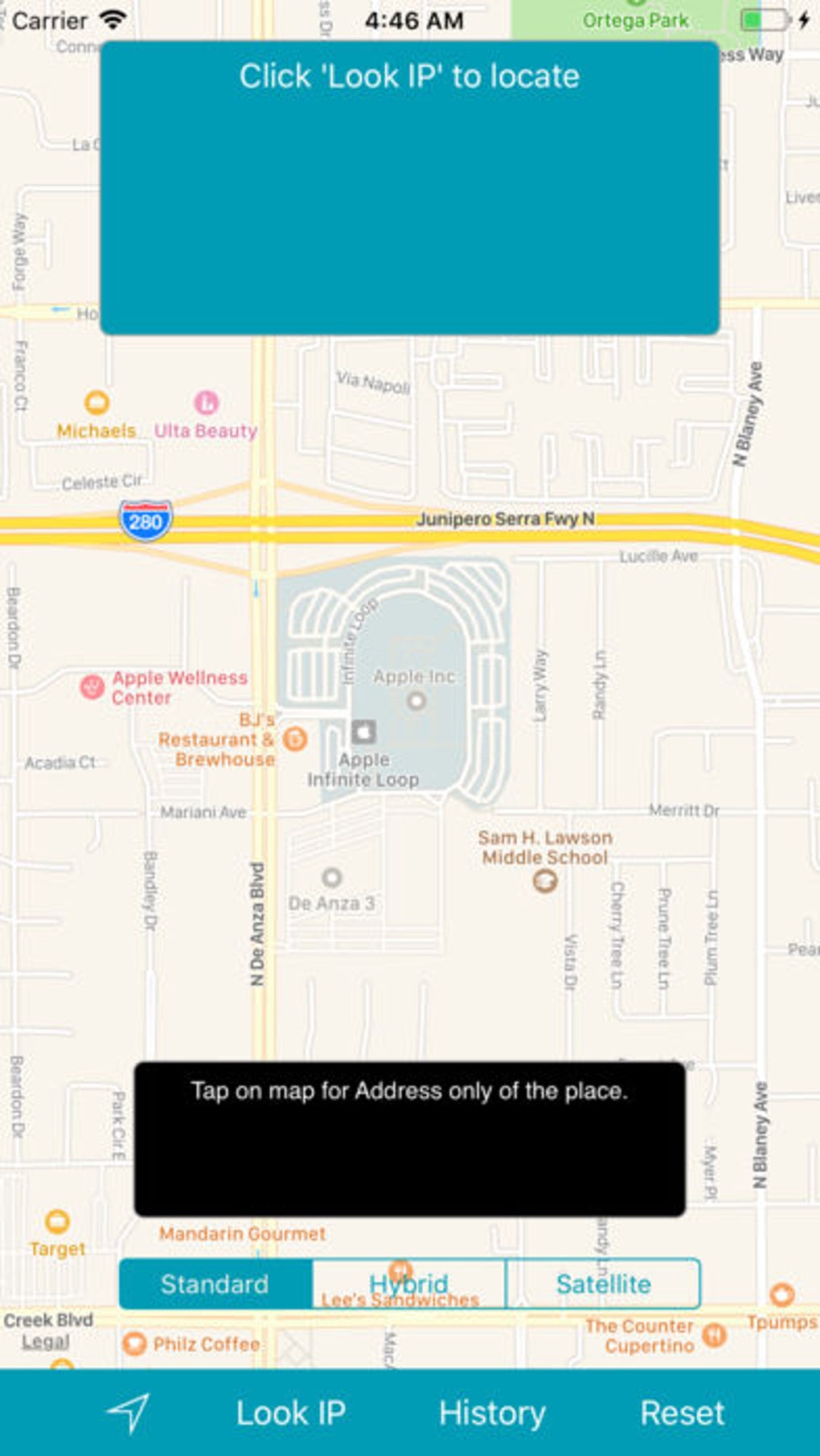Image resolution: width=820 pixels, height=1456 pixels.
Task: Tap the Philz Coffee map pin
Action: point(134,1343)
